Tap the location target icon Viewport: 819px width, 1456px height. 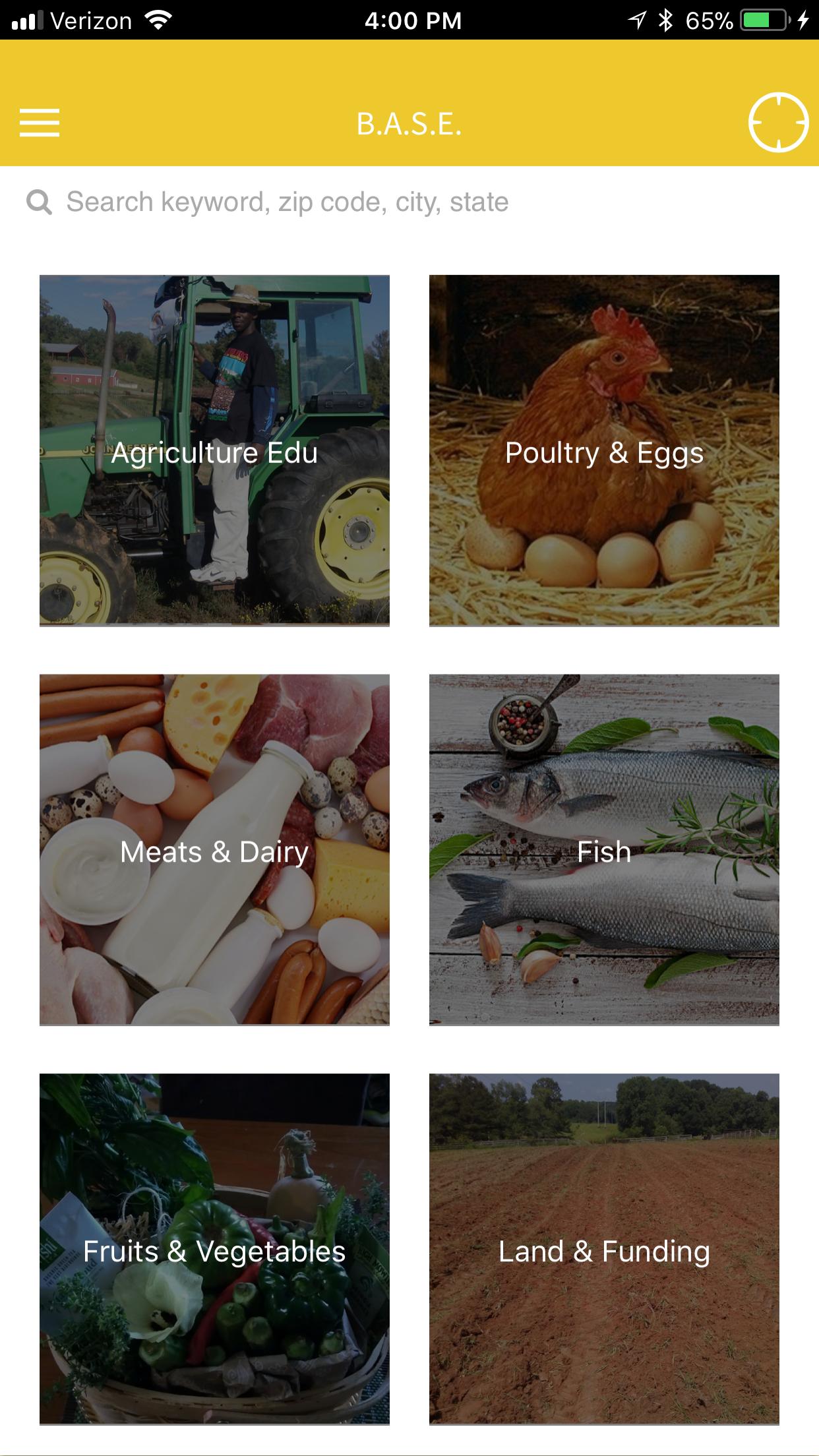[x=778, y=123]
